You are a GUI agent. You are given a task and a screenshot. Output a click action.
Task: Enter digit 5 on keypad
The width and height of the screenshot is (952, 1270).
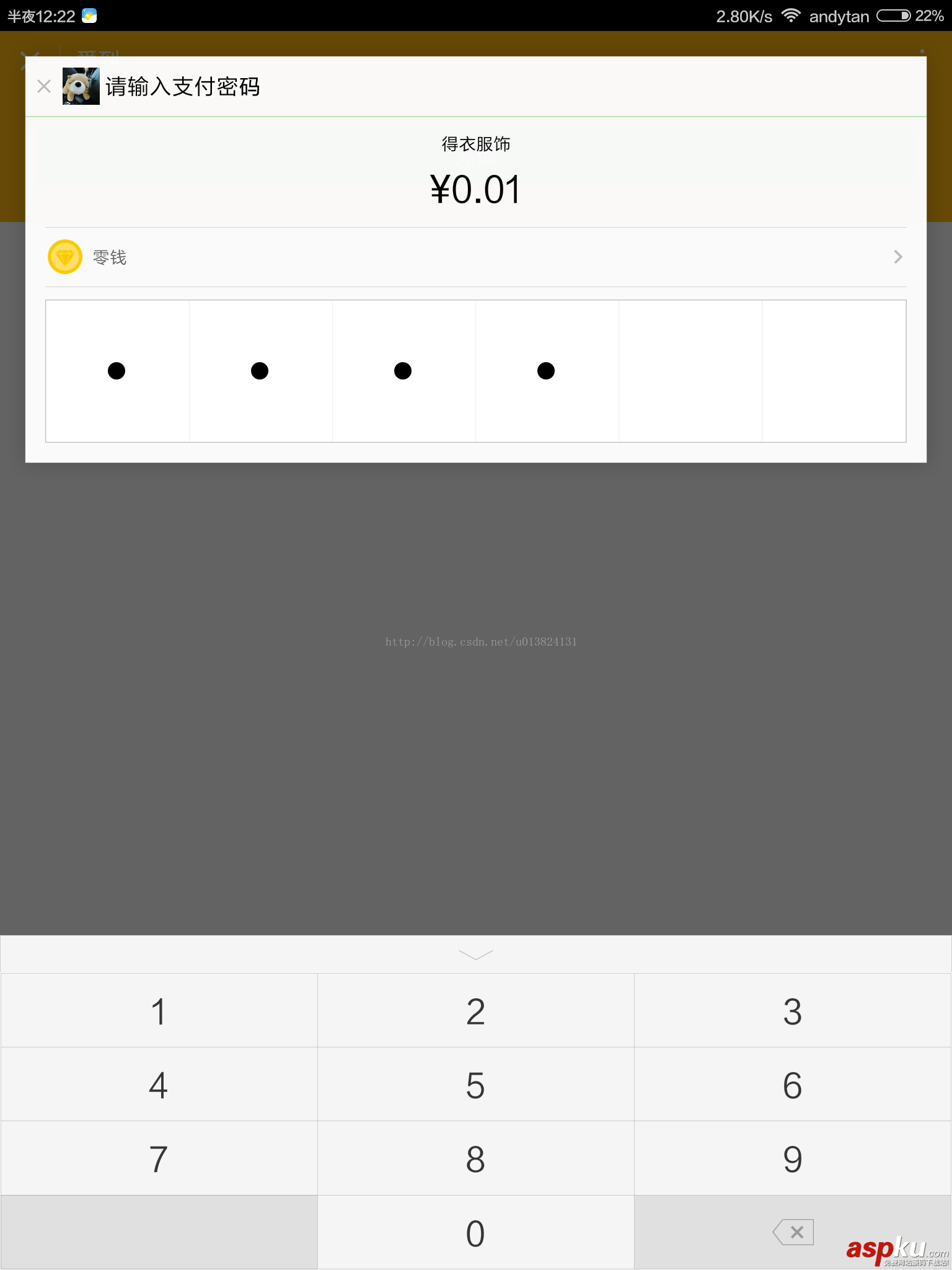[475, 1085]
